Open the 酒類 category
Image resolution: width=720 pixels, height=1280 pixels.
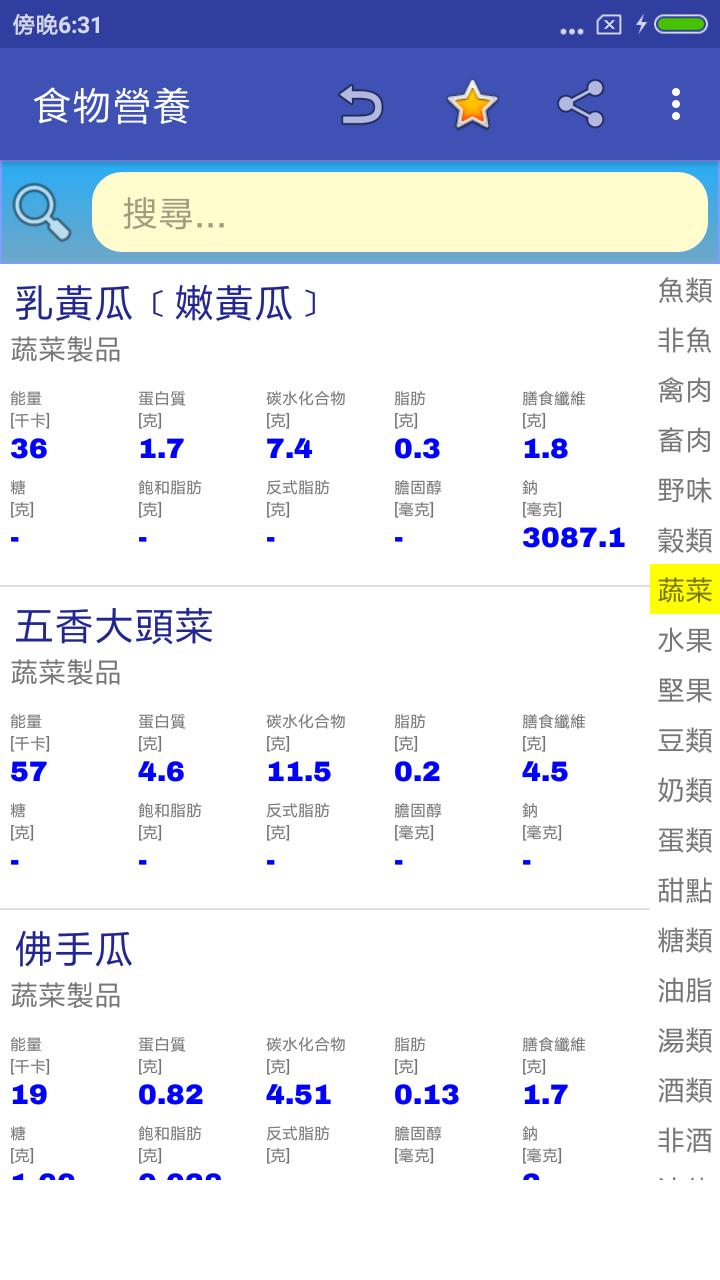coord(685,1090)
